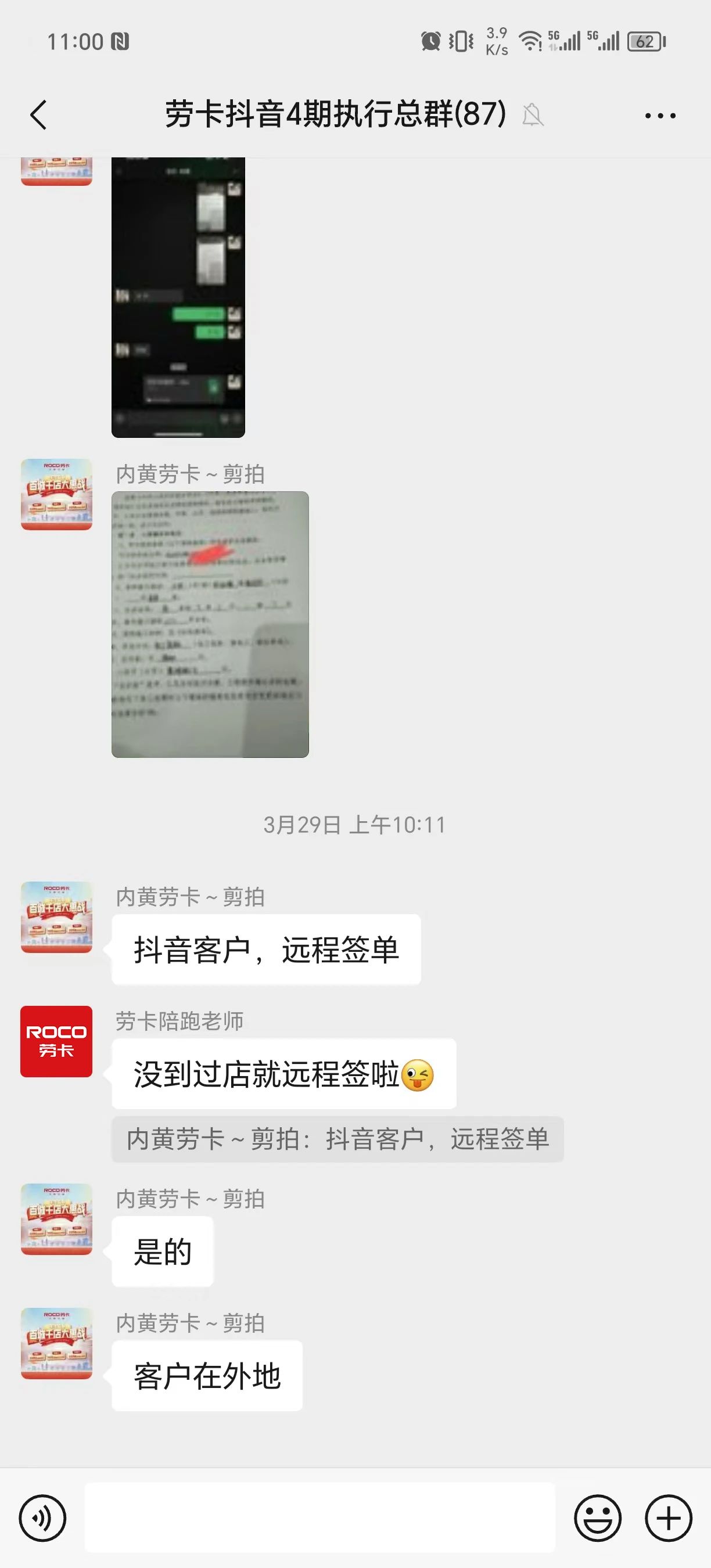The image size is (711, 1568).
Task: Go back from the group chat
Action: (38, 114)
